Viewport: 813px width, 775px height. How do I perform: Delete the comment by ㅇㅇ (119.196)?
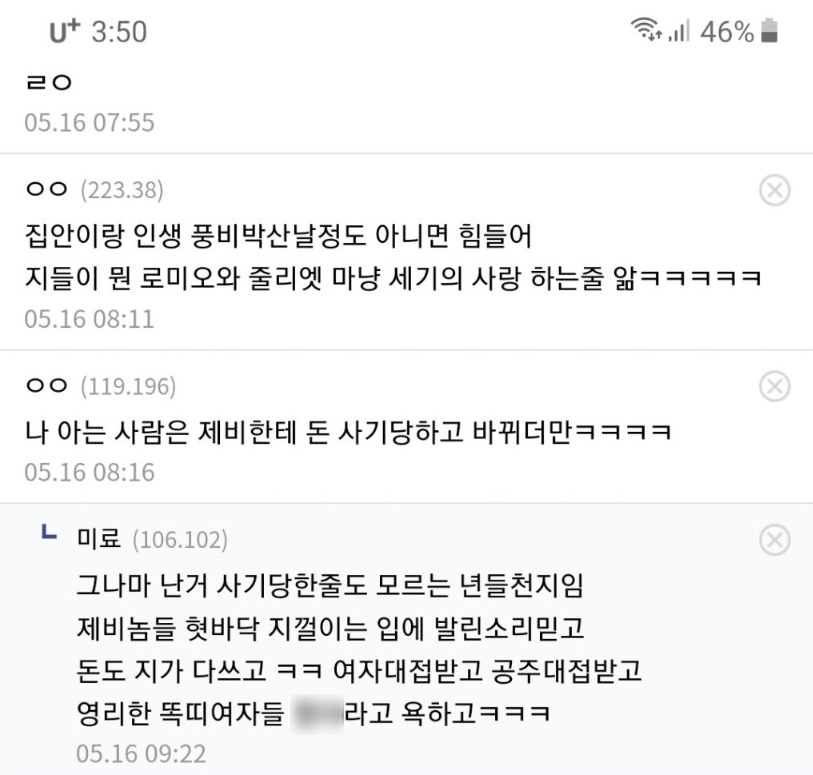(774, 386)
